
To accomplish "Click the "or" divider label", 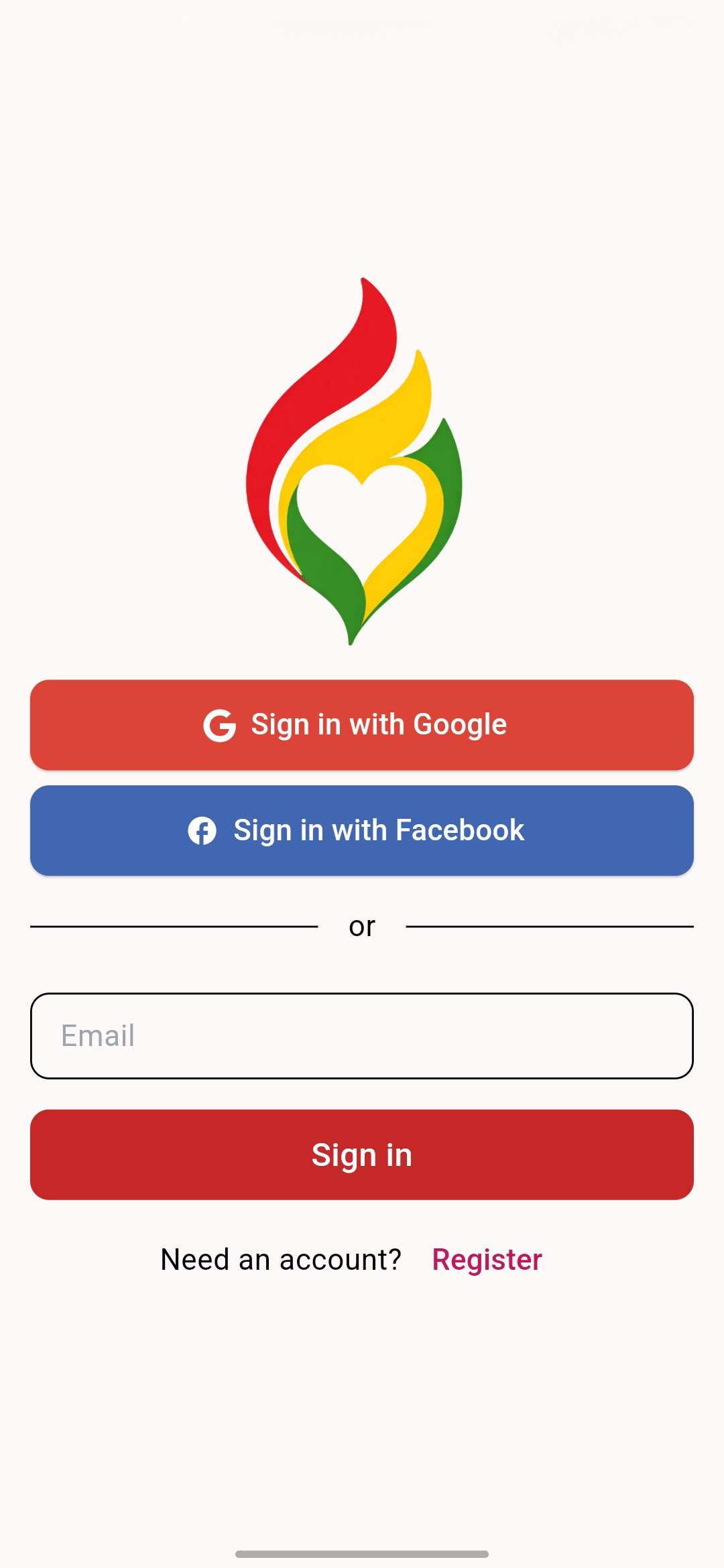I will tap(362, 925).
